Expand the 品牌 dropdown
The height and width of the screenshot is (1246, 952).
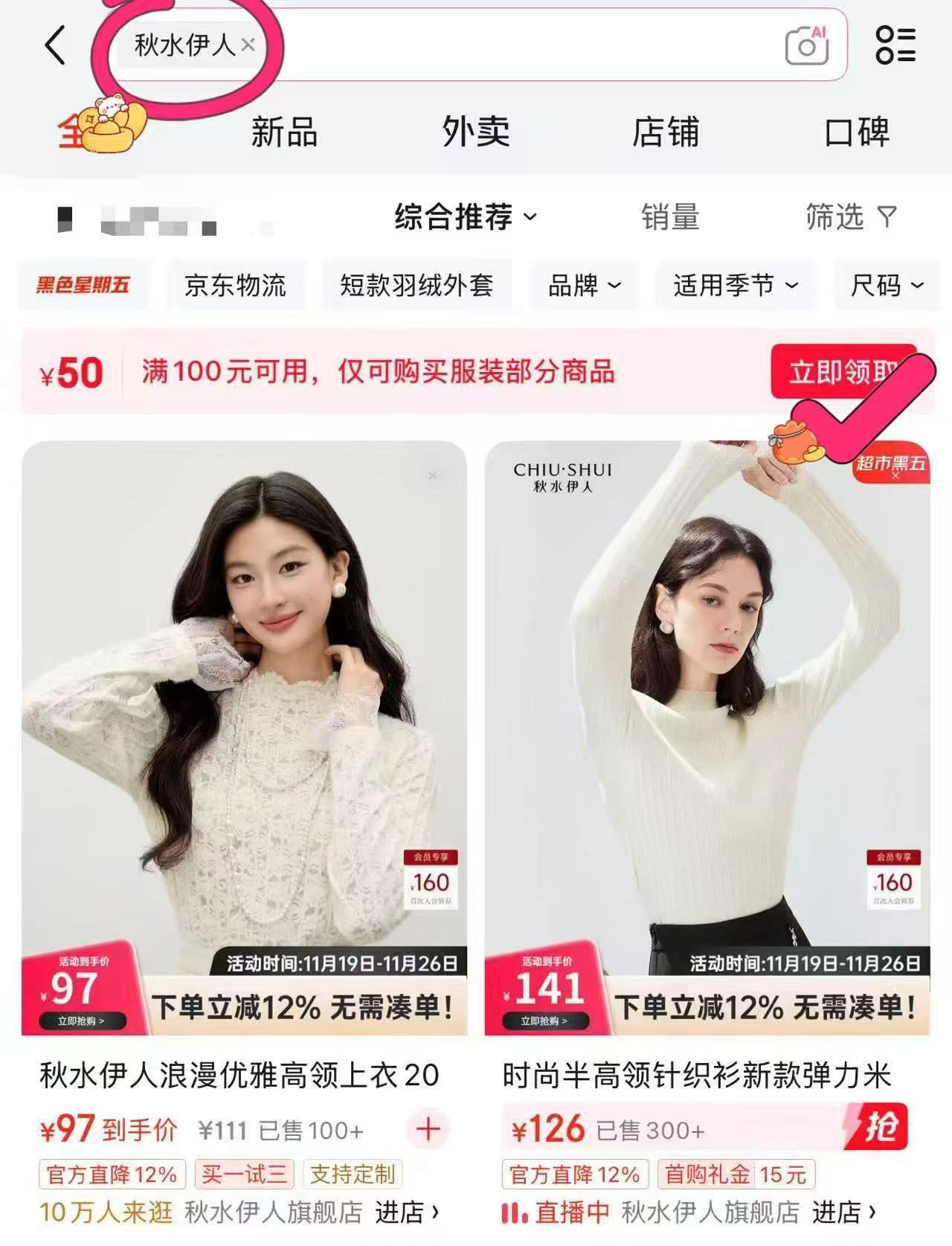click(584, 285)
